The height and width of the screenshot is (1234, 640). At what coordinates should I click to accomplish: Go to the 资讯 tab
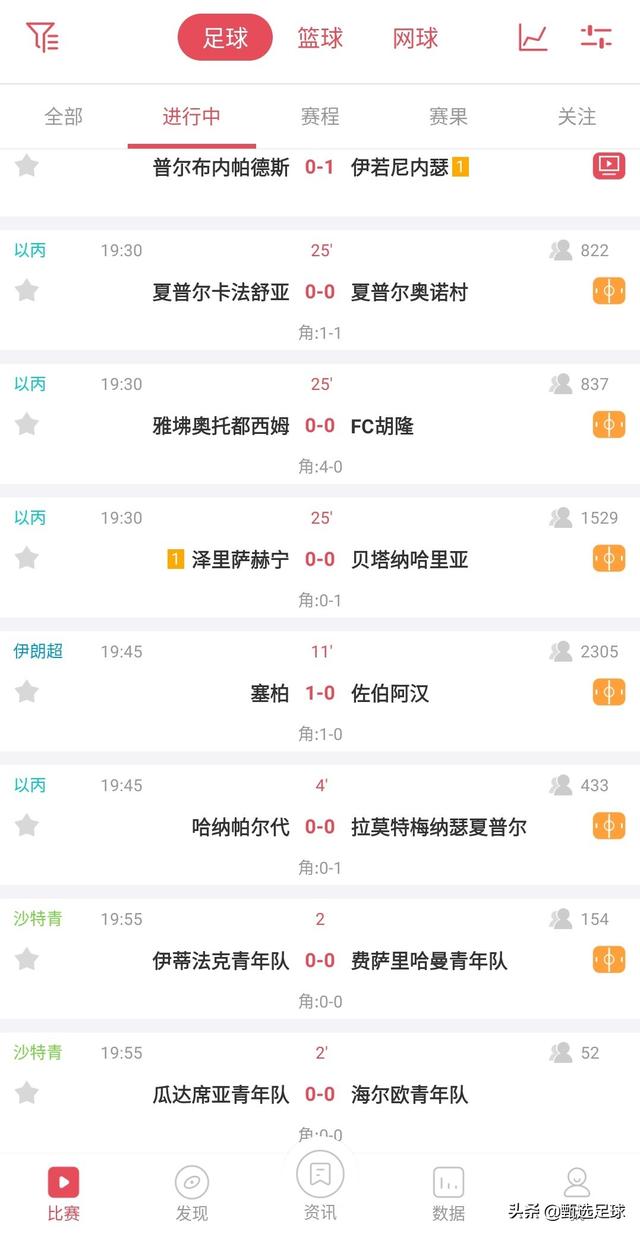click(x=320, y=1186)
